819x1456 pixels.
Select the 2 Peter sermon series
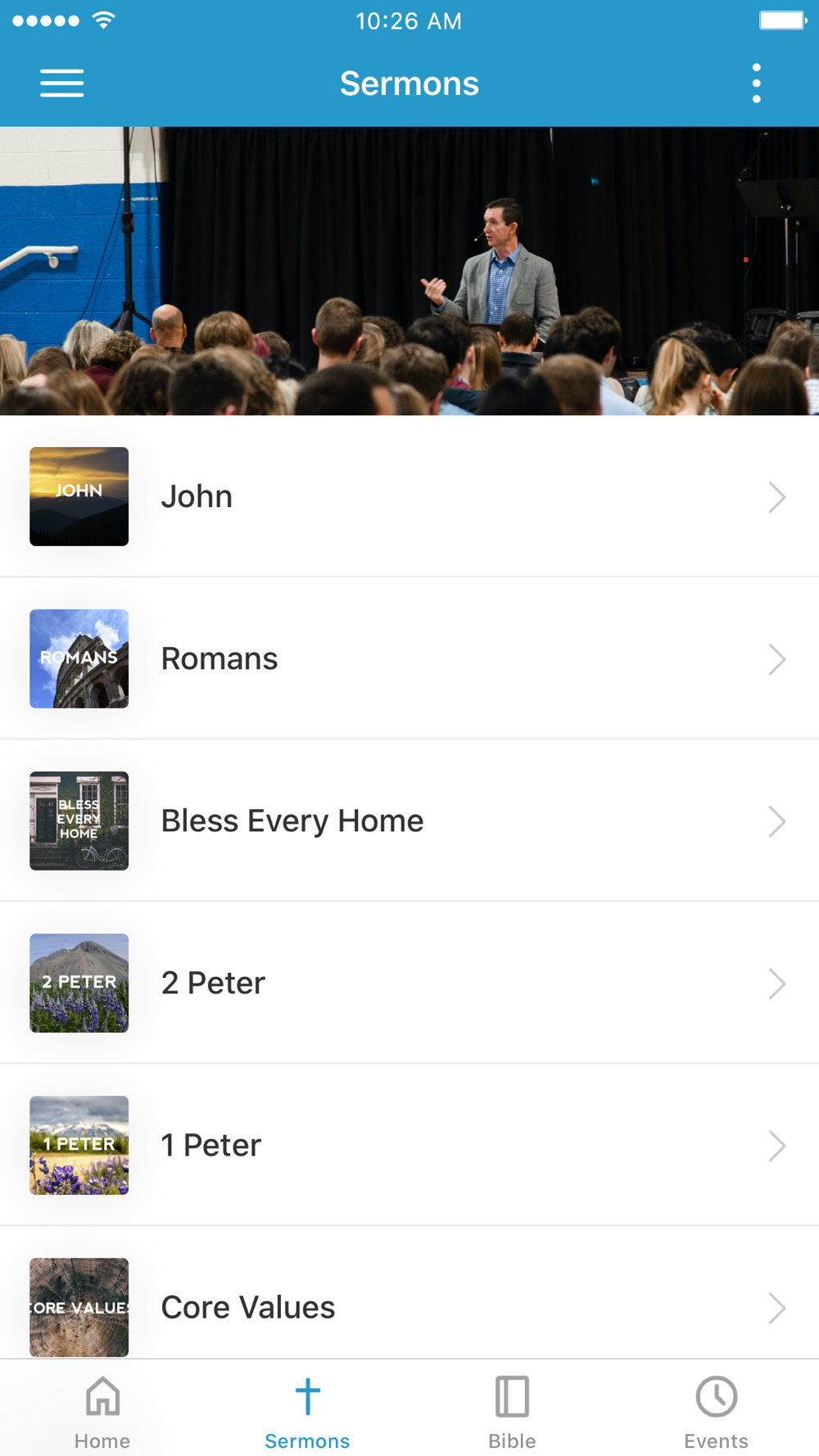point(409,983)
